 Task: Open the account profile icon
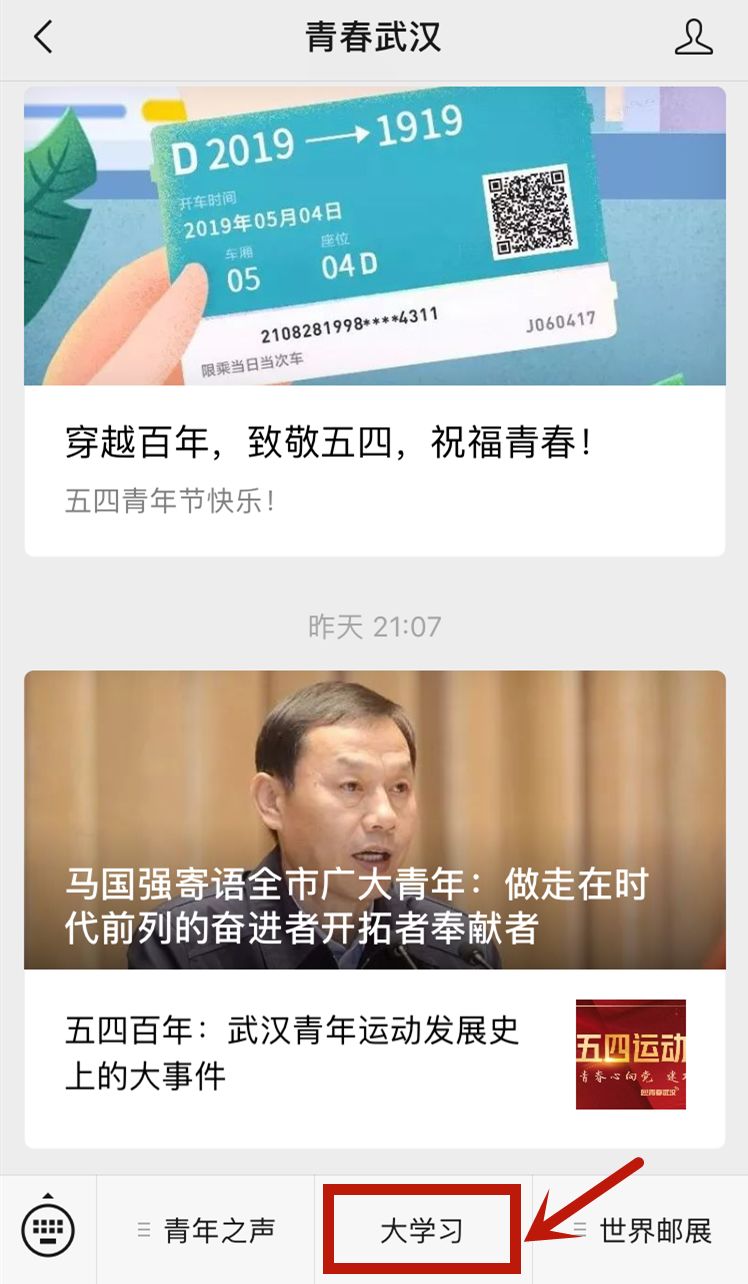693,38
